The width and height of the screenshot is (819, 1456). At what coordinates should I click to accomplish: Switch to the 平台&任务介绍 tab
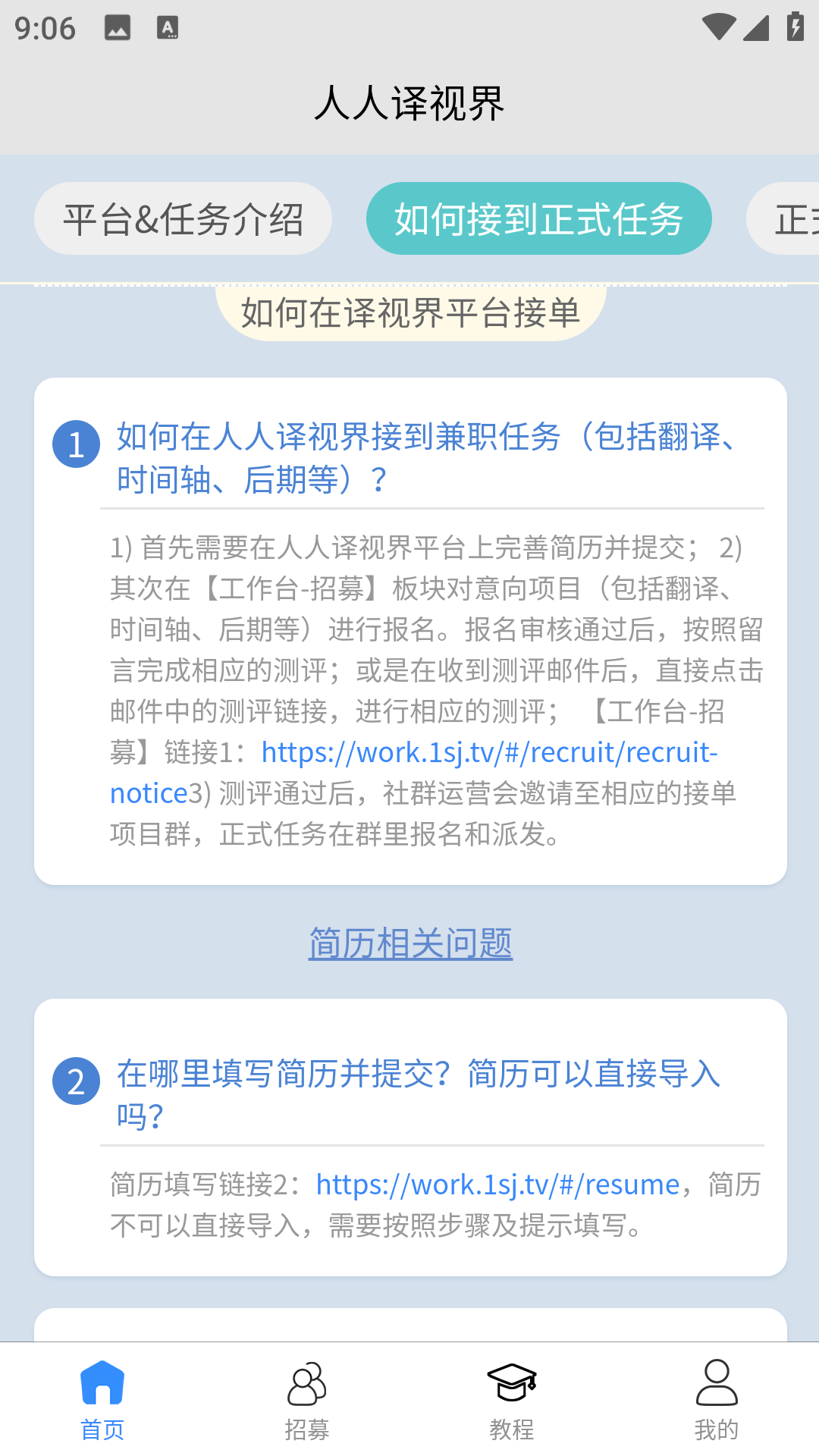click(x=183, y=218)
